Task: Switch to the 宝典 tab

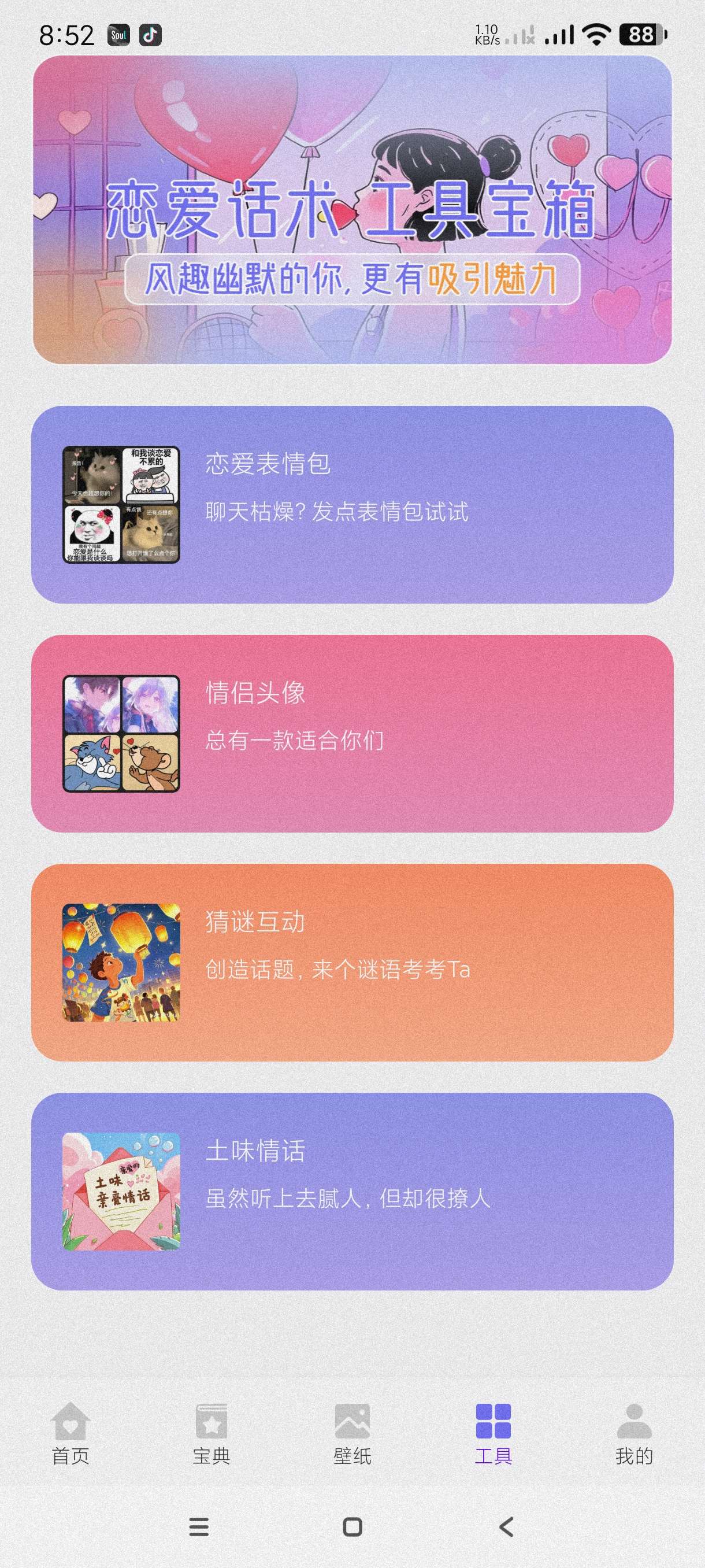Action: (211, 1434)
